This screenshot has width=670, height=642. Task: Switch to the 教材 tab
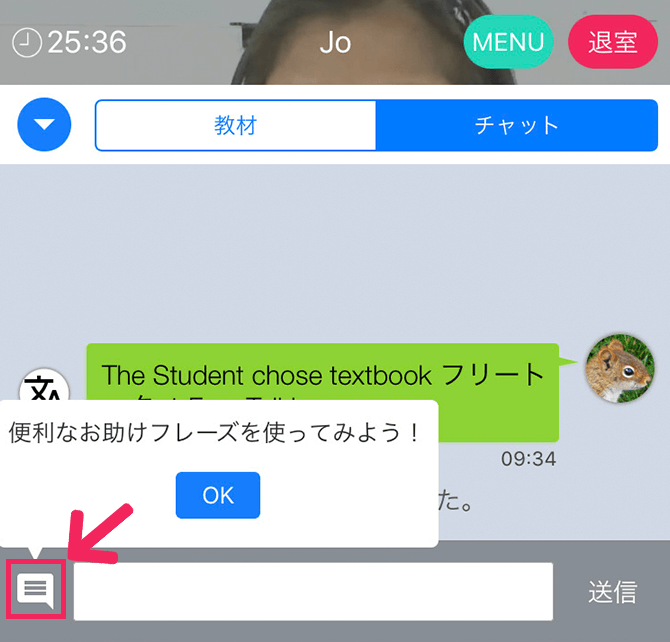coord(235,125)
